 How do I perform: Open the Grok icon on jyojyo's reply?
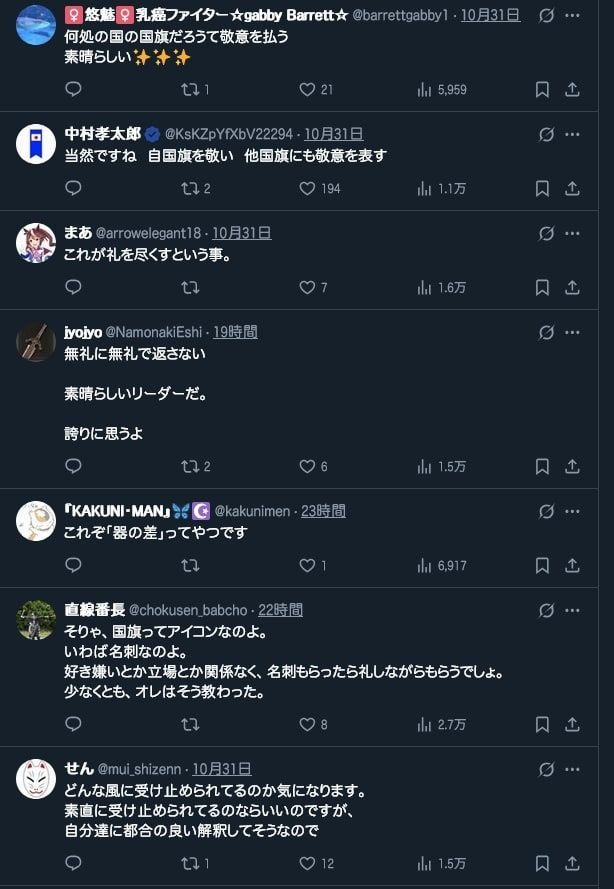[x=546, y=332]
